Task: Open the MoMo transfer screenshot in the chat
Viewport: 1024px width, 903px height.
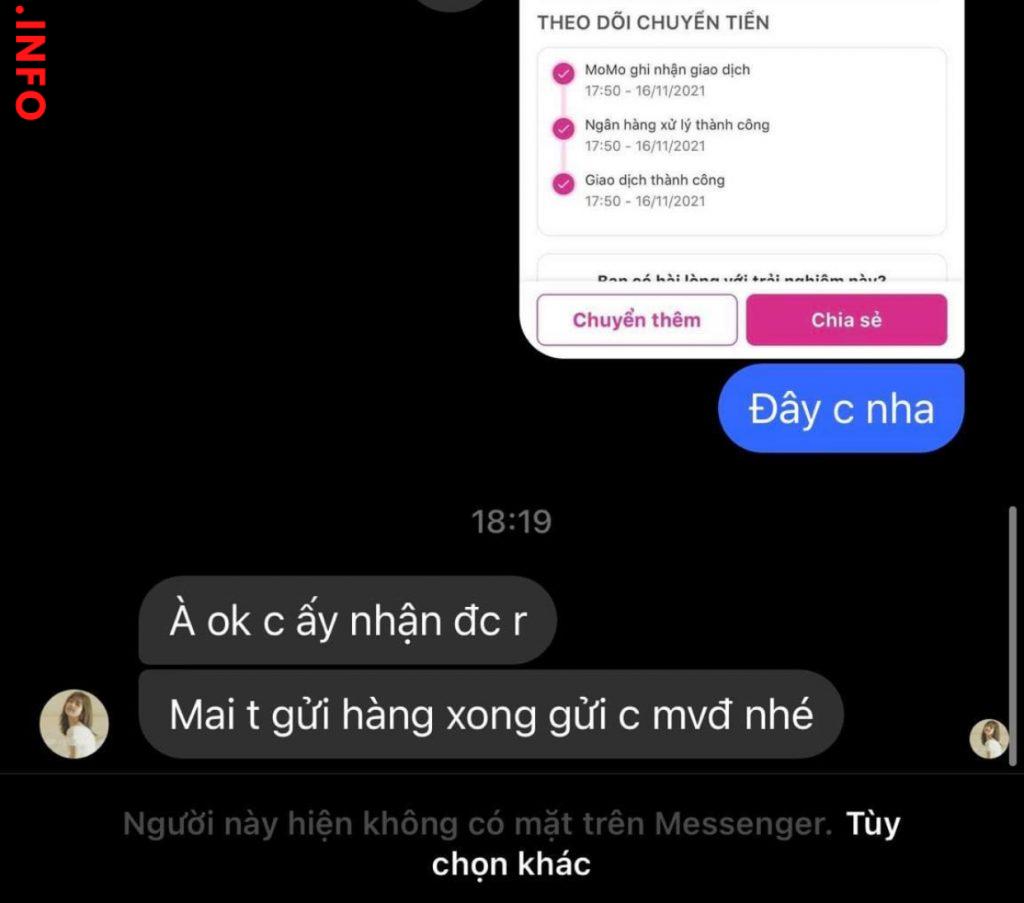Action: tap(741, 170)
